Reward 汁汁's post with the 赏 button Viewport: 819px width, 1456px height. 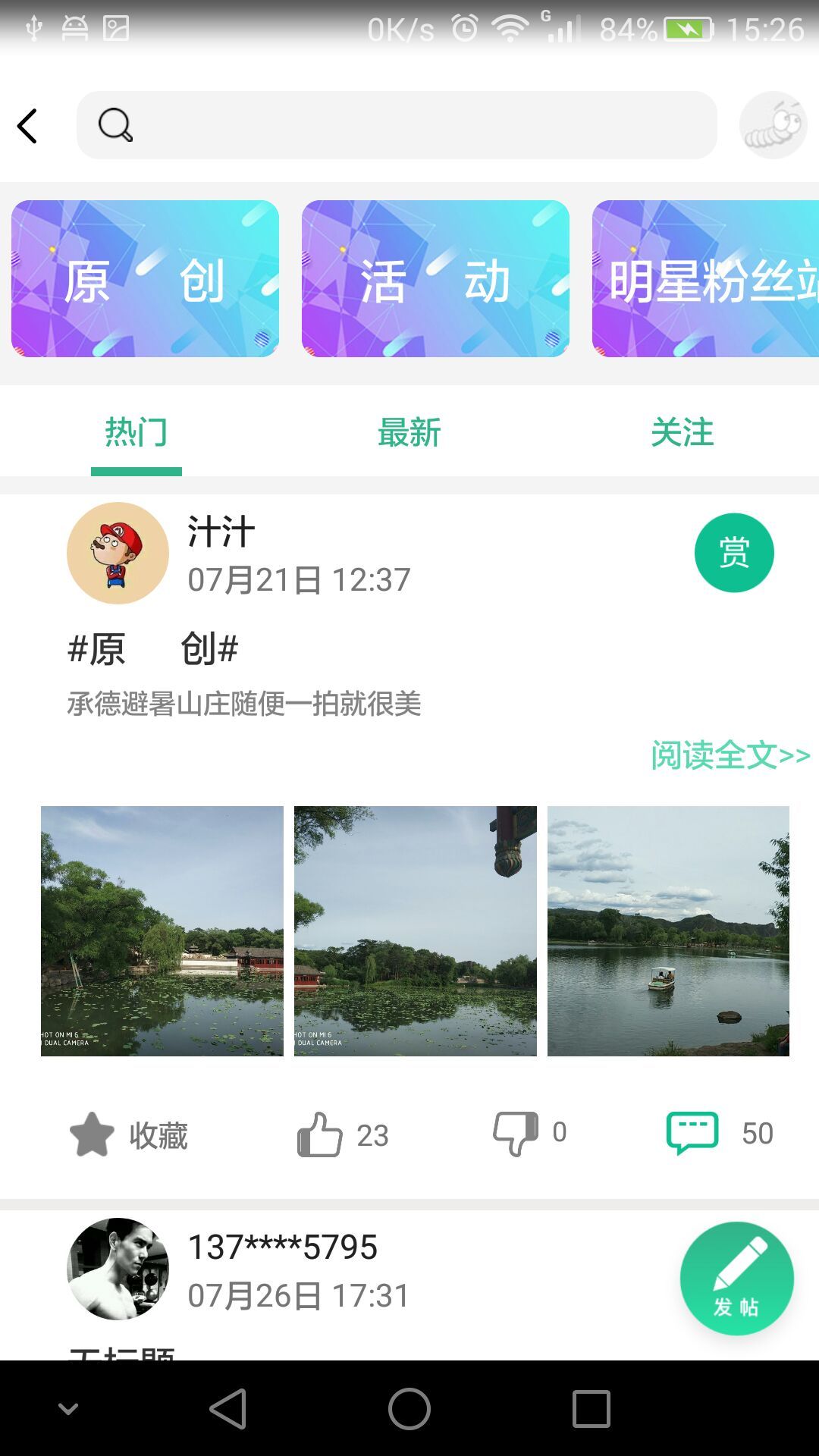tap(734, 553)
